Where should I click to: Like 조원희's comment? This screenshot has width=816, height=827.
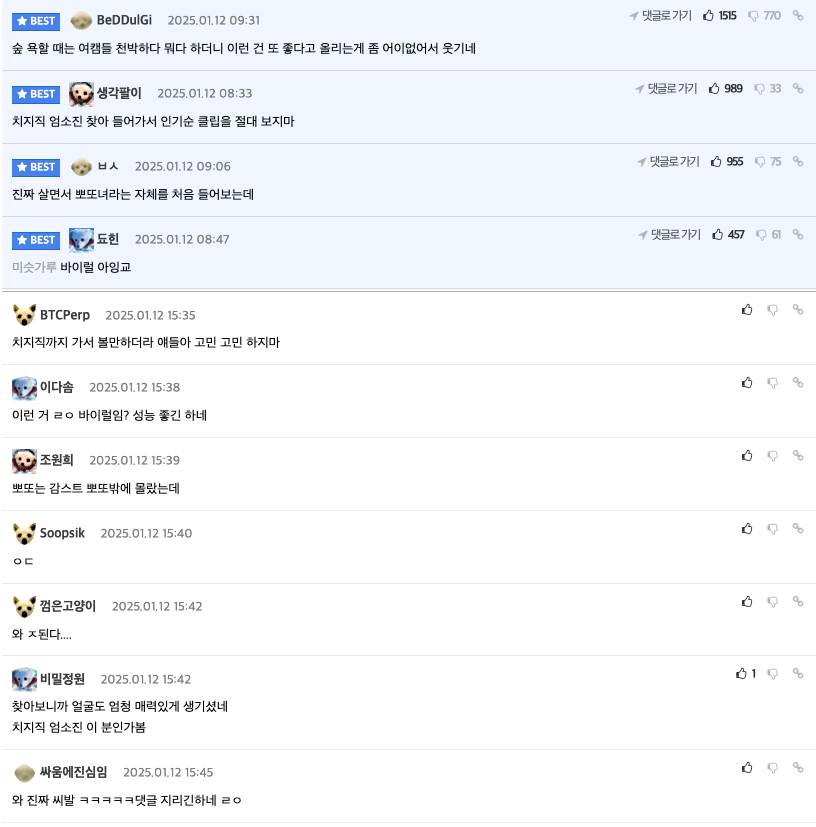(747, 456)
